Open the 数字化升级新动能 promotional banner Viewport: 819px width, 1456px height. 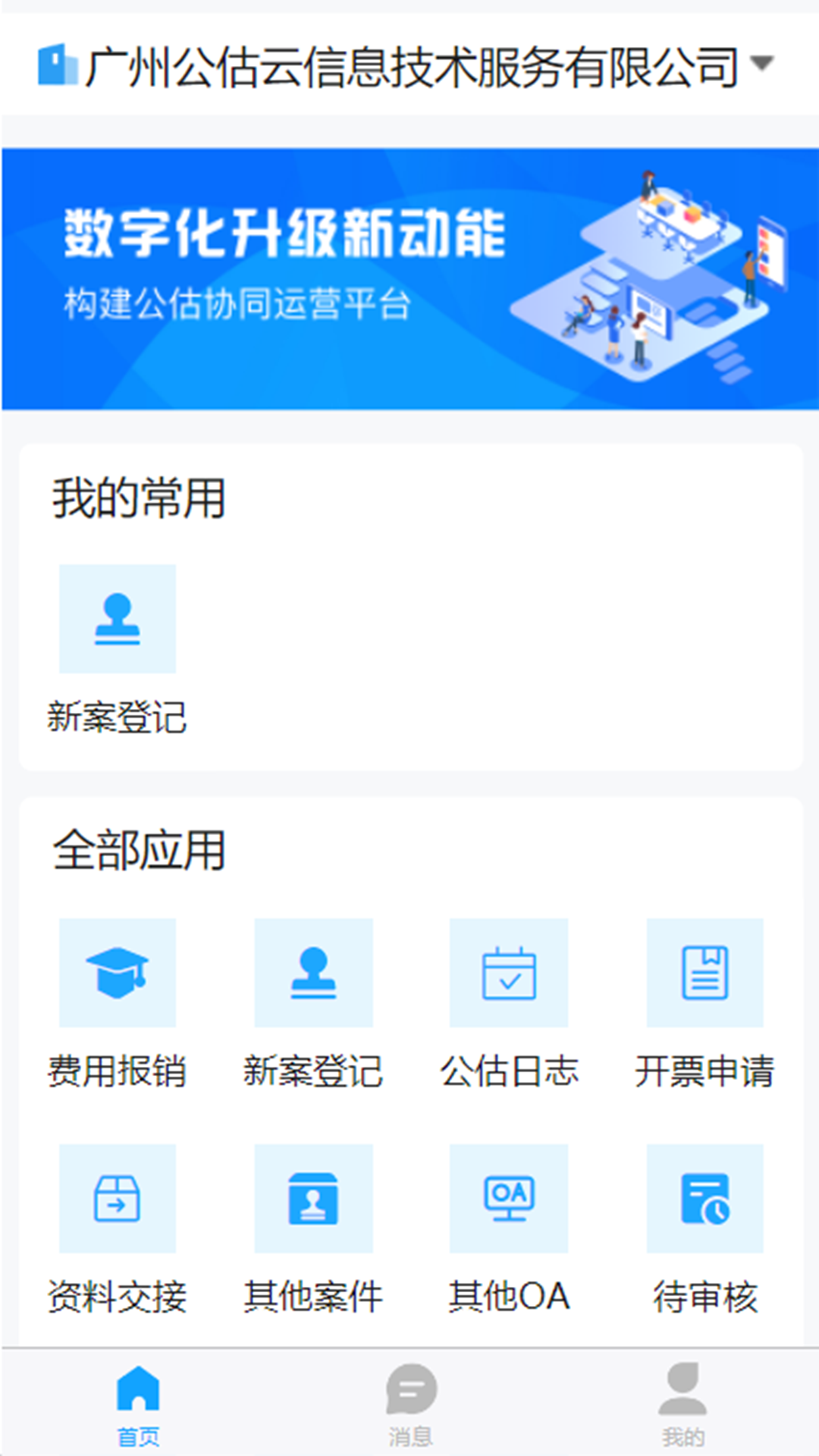(409, 279)
